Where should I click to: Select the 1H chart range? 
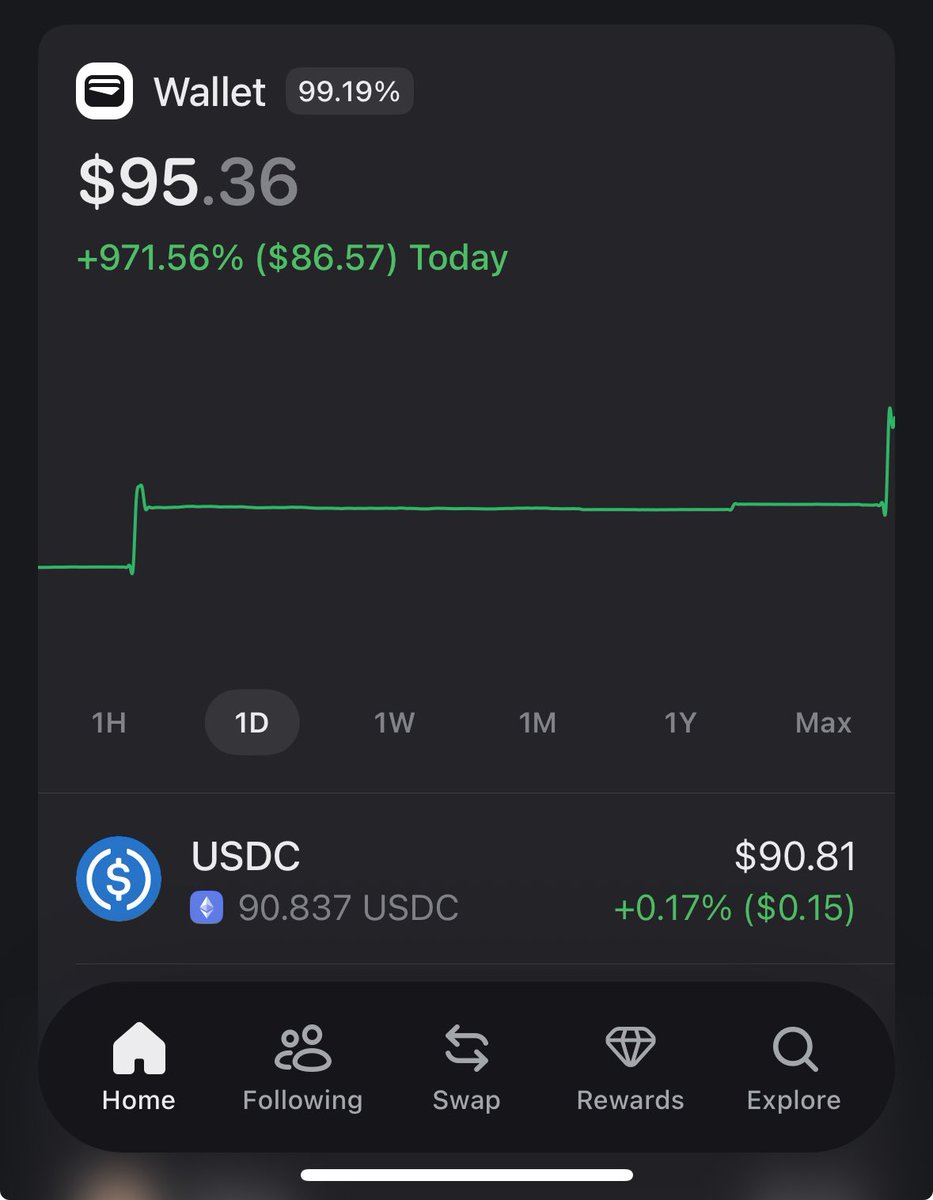[109, 722]
